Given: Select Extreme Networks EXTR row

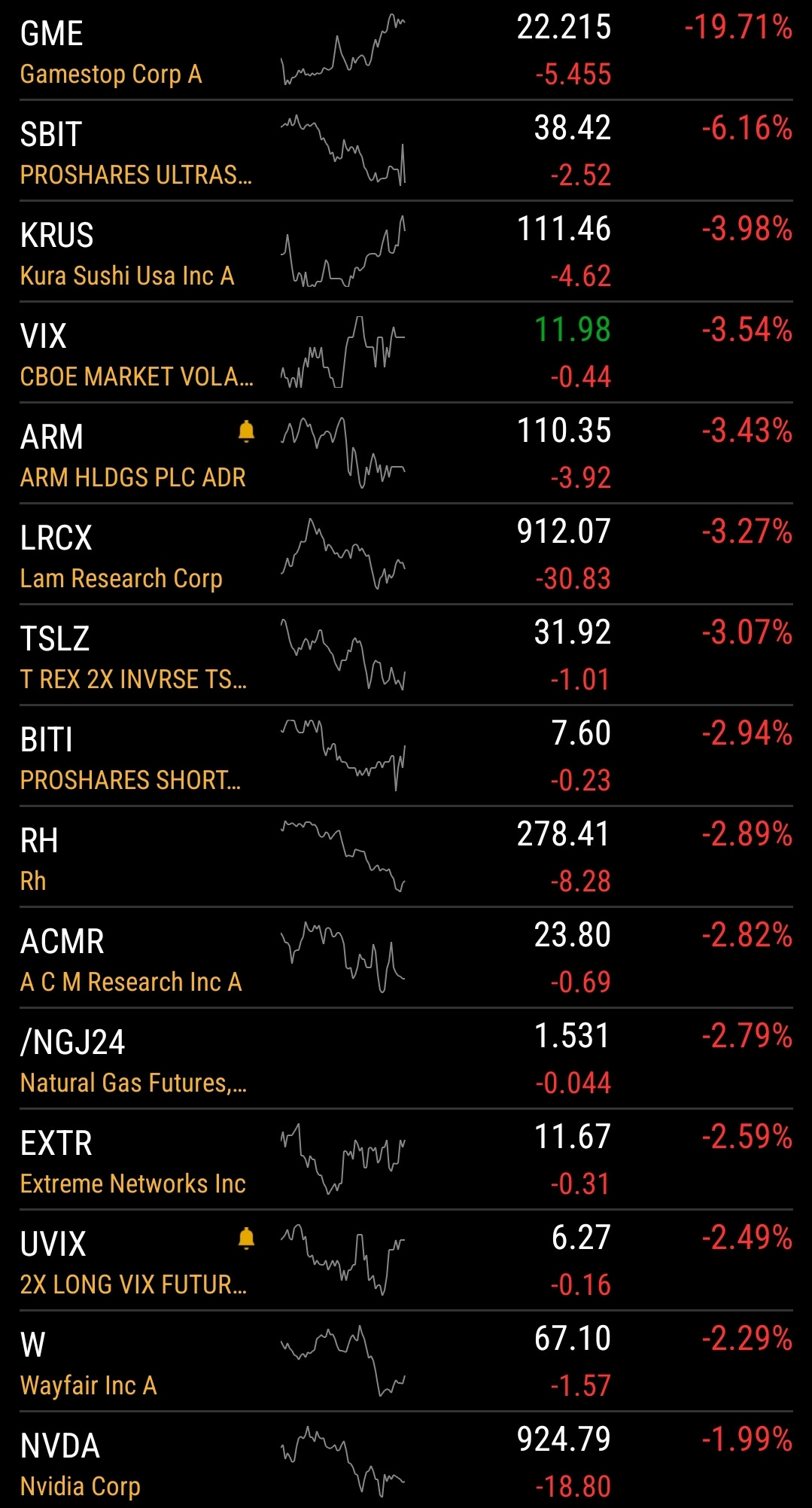Looking at the screenshot, I should click(406, 1159).
